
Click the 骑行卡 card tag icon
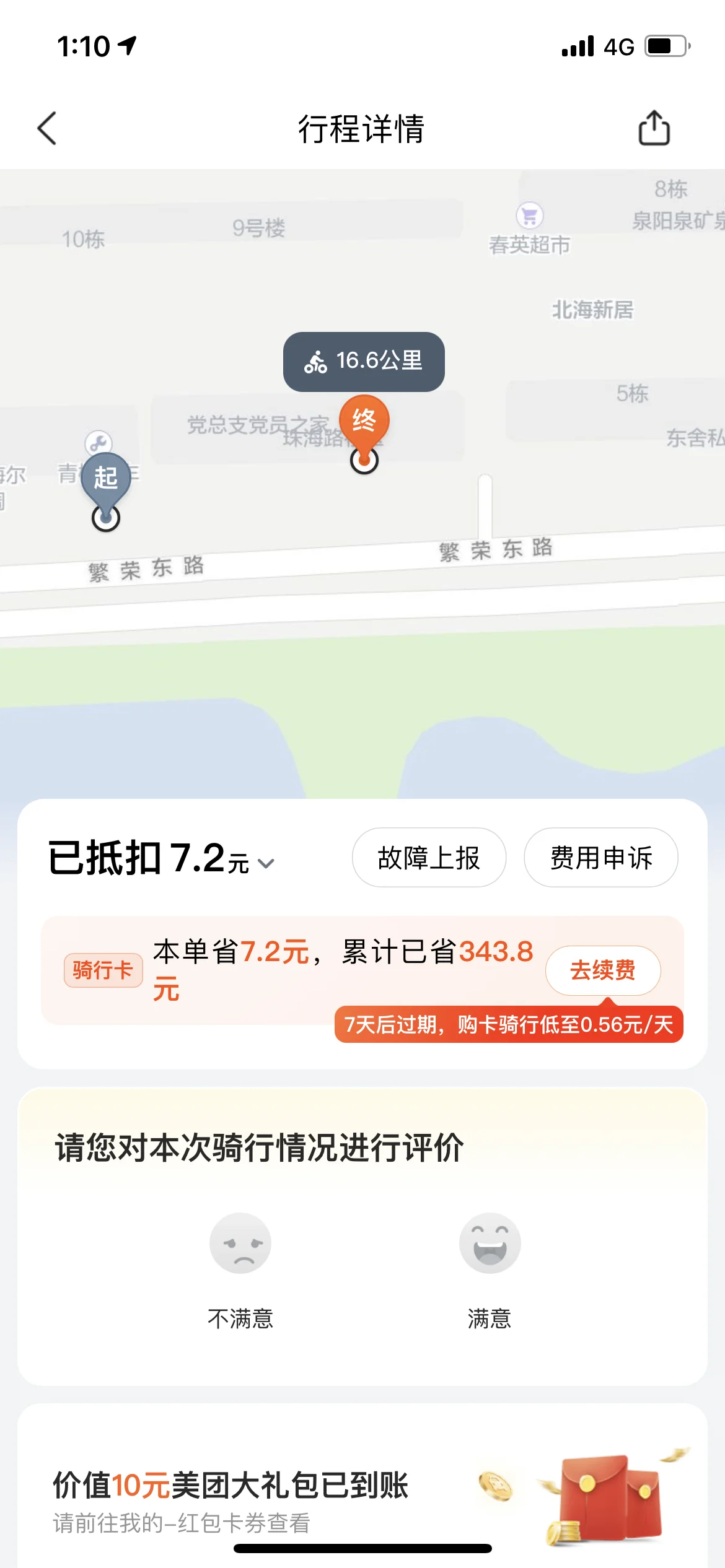tap(103, 970)
